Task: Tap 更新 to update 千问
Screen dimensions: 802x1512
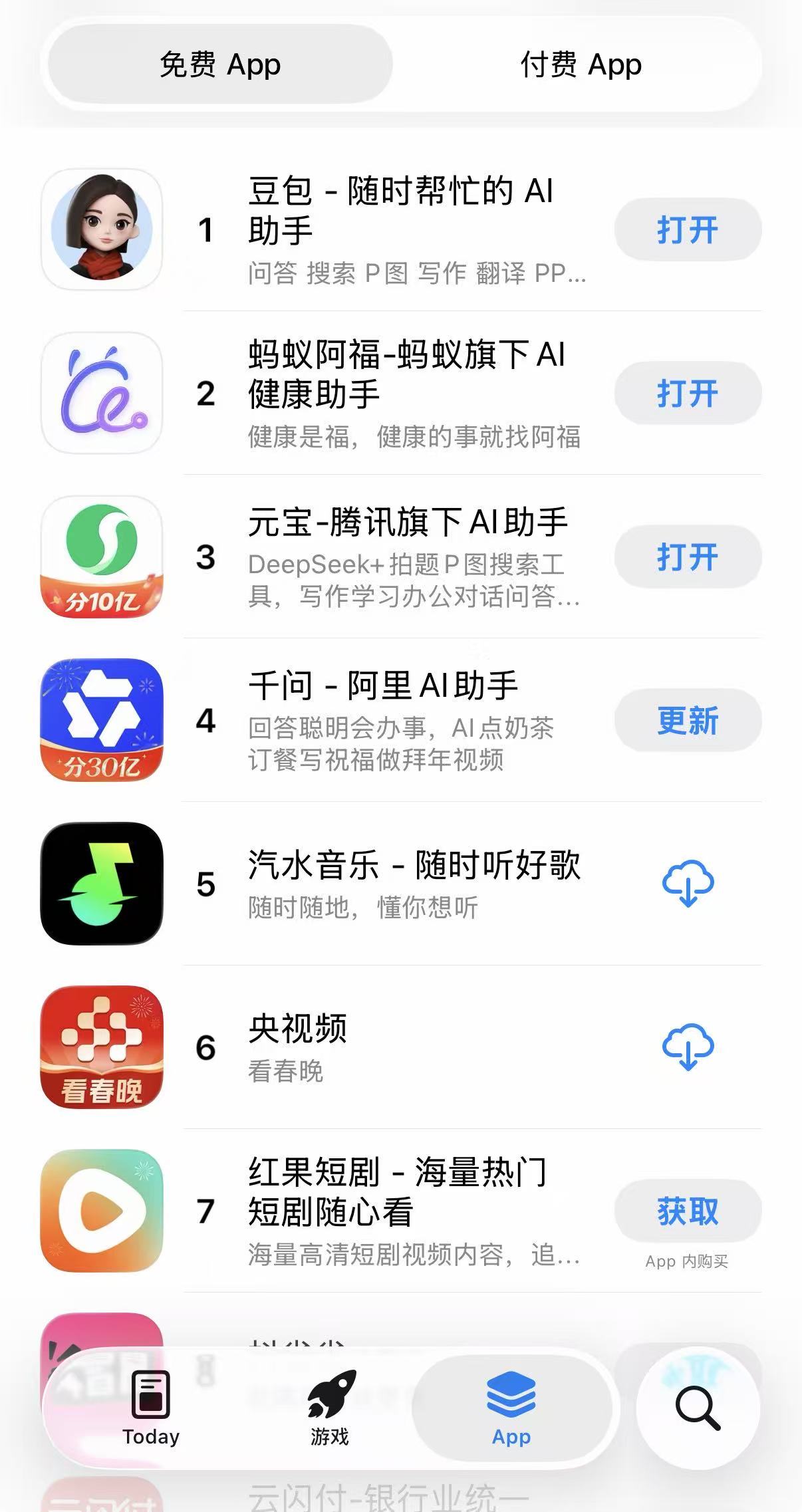Action: pyautogui.click(x=688, y=720)
